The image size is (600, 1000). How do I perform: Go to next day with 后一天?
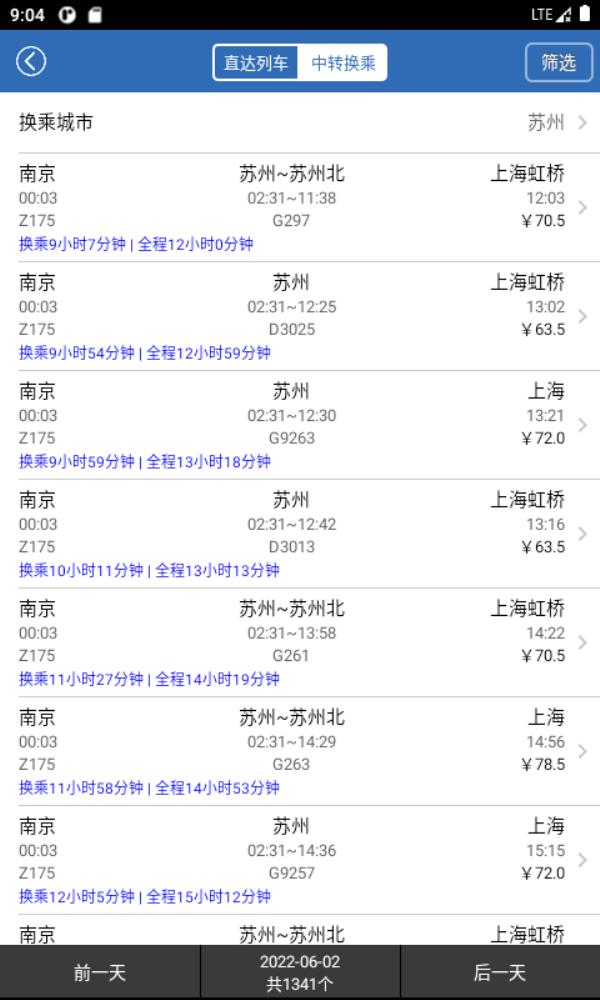click(x=500, y=973)
